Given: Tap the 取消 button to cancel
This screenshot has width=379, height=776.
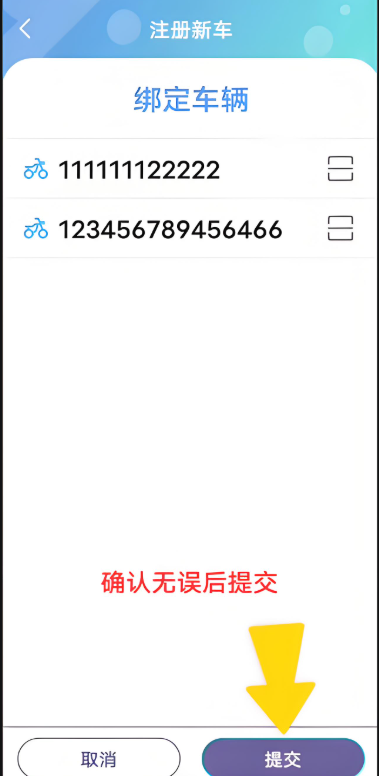Looking at the screenshot, I should [99, 759].
